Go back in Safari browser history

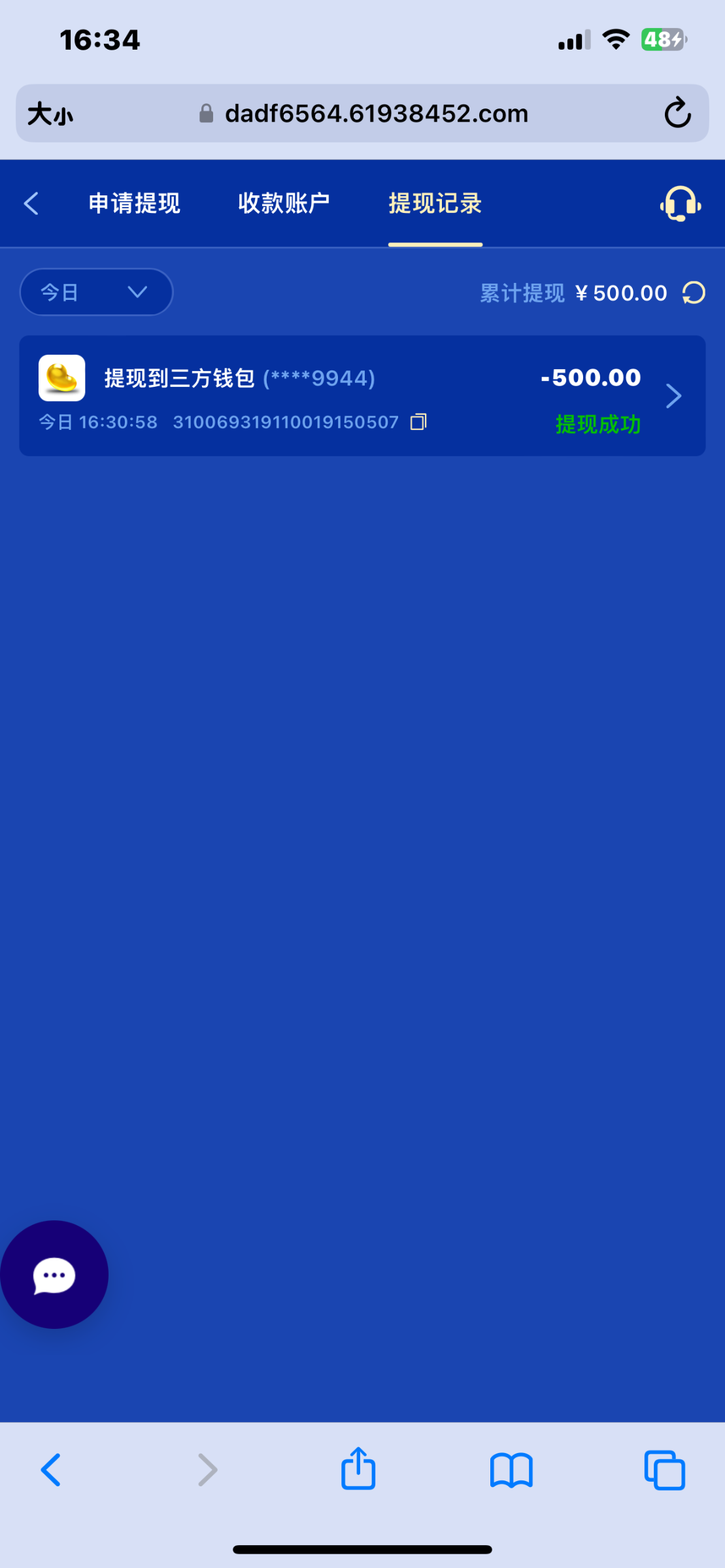(51, 1470)
